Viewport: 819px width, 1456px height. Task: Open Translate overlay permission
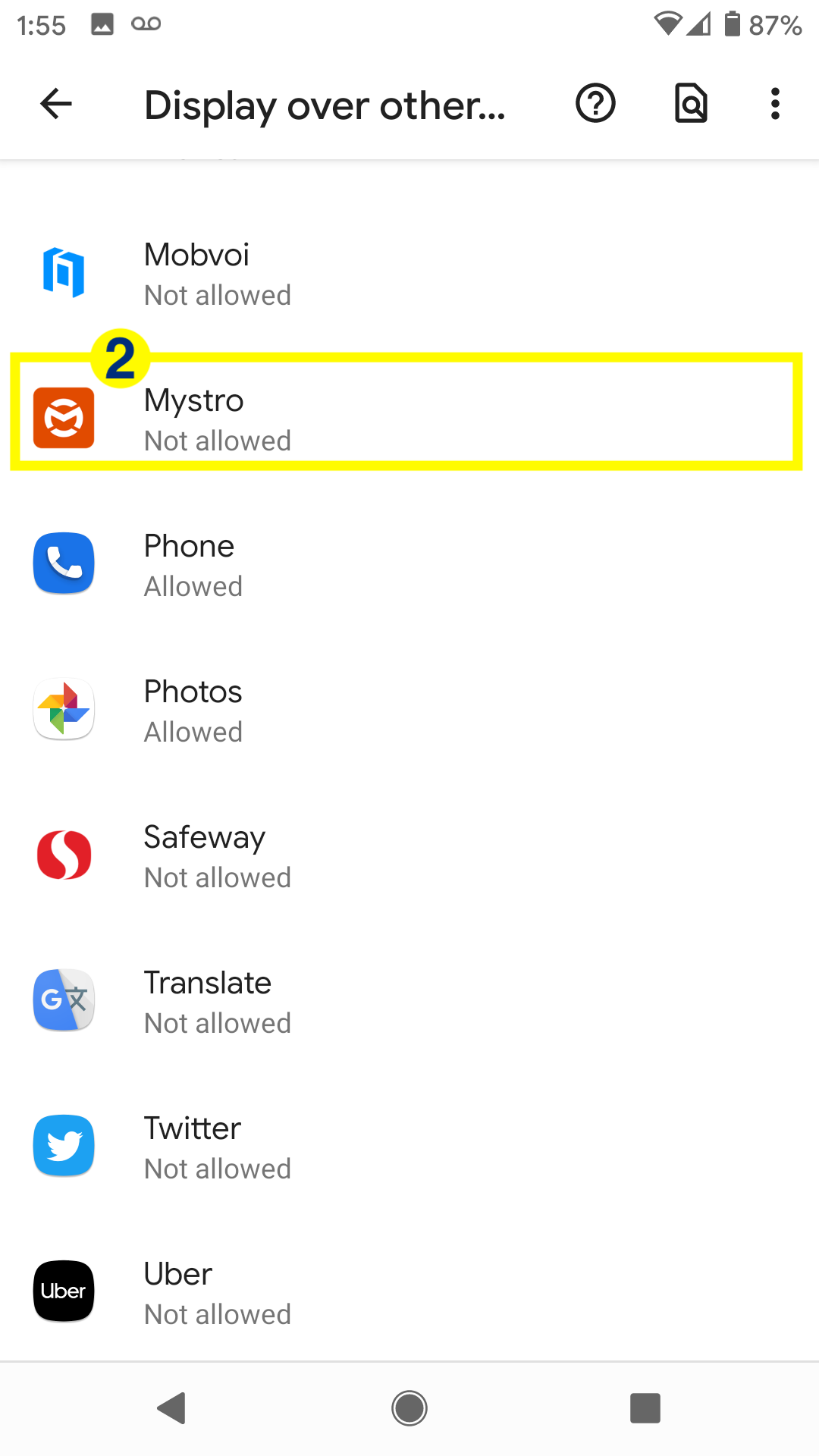click(409, 1002)
